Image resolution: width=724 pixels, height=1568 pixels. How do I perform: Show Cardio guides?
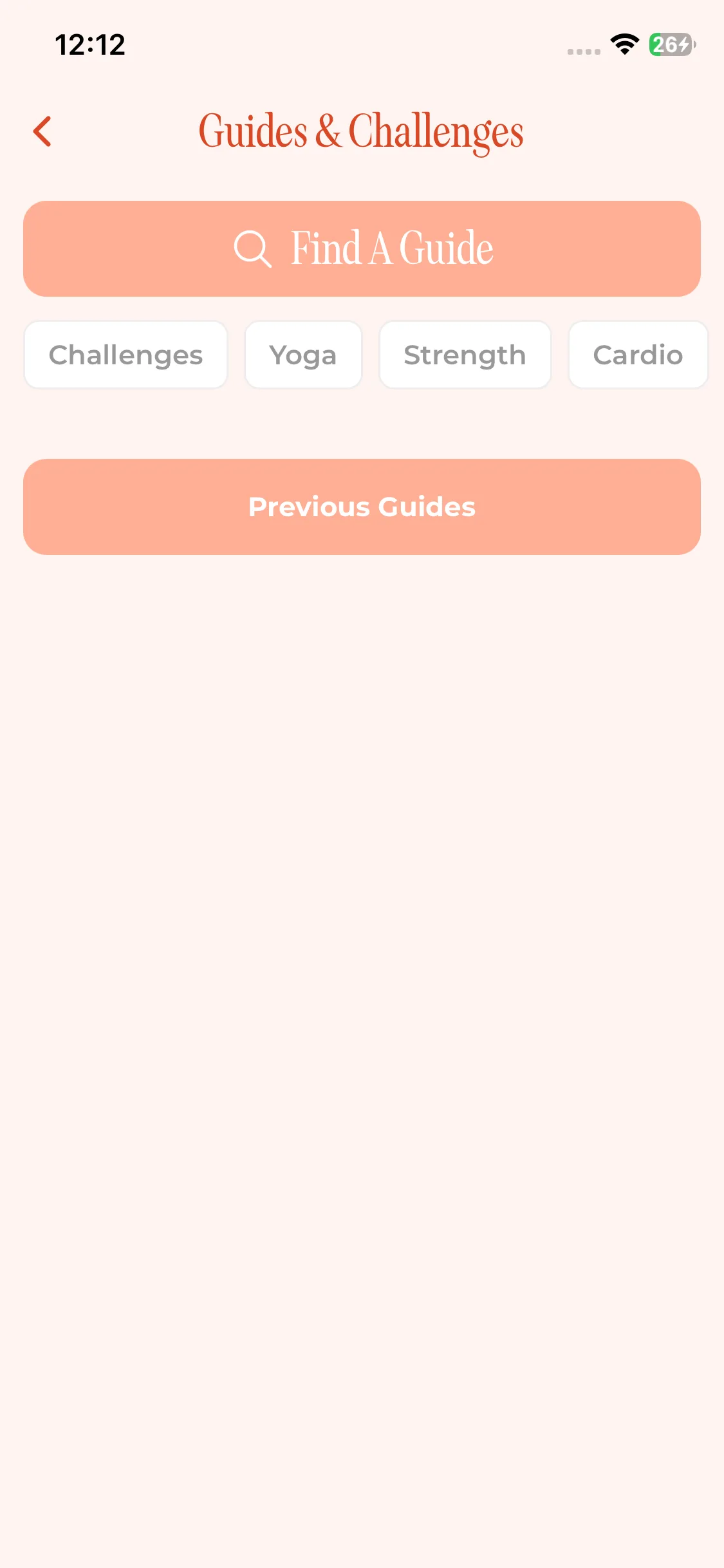coord(637,355)
